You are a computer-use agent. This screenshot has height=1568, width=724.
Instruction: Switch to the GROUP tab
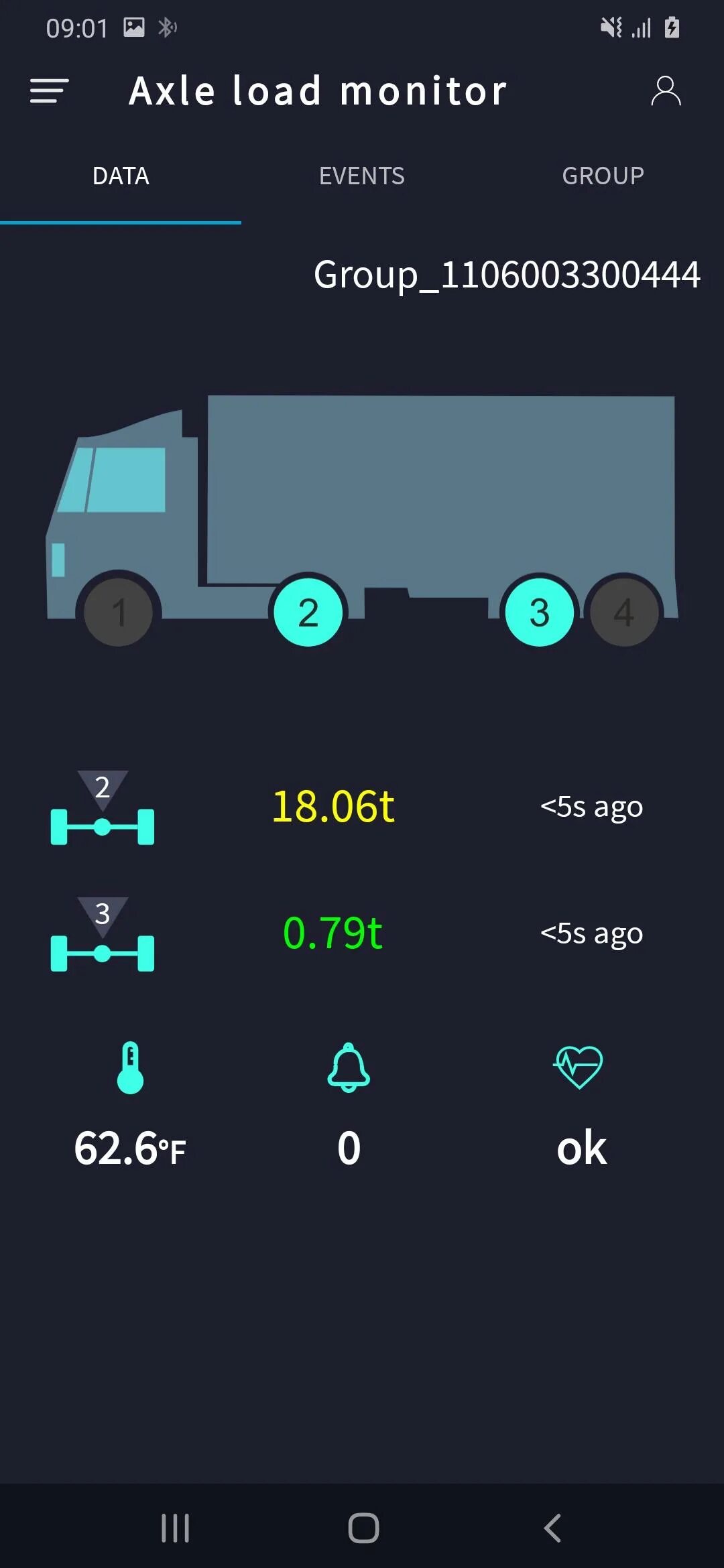tap(603, 176)
